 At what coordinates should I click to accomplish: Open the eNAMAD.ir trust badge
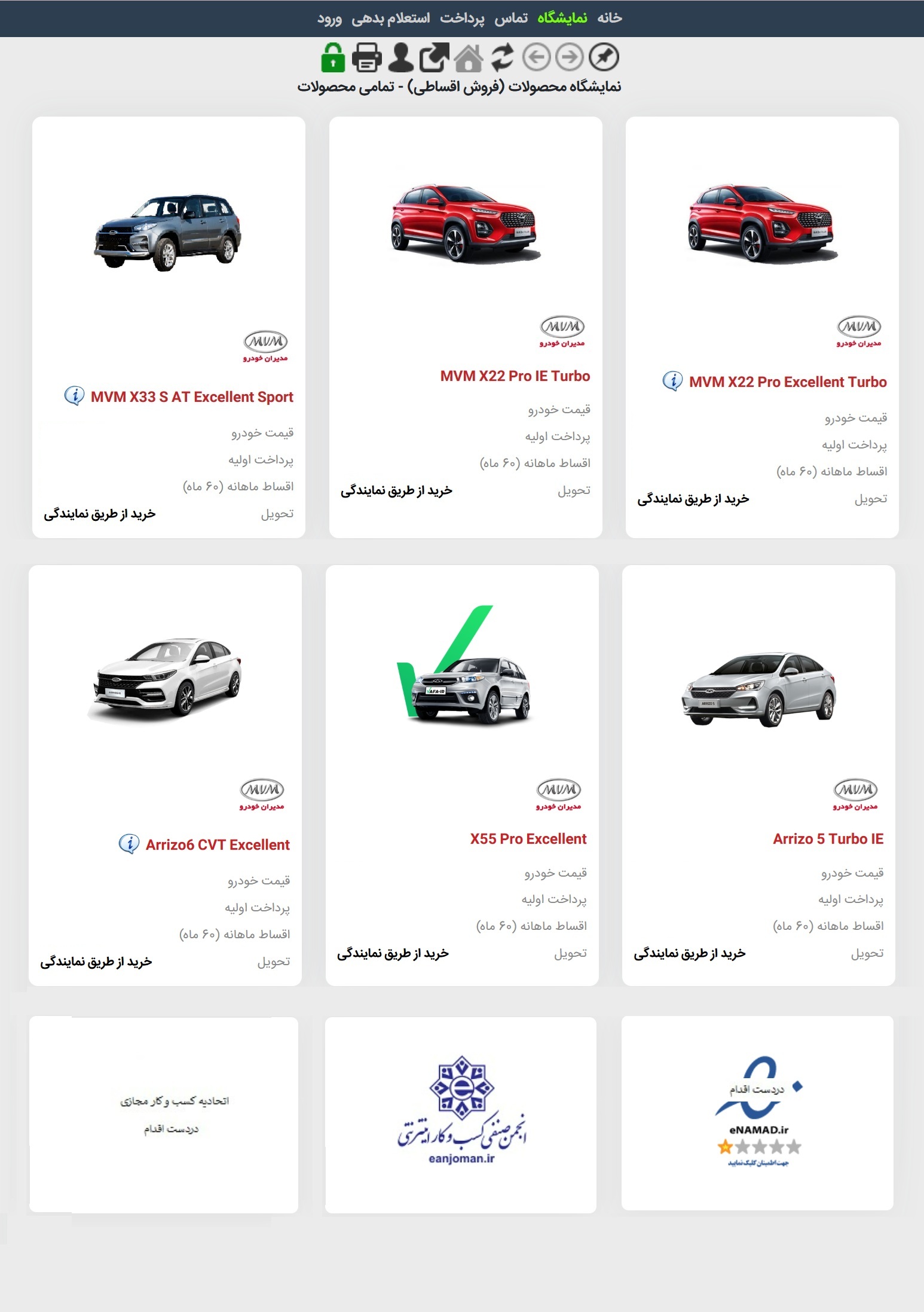758,1112
